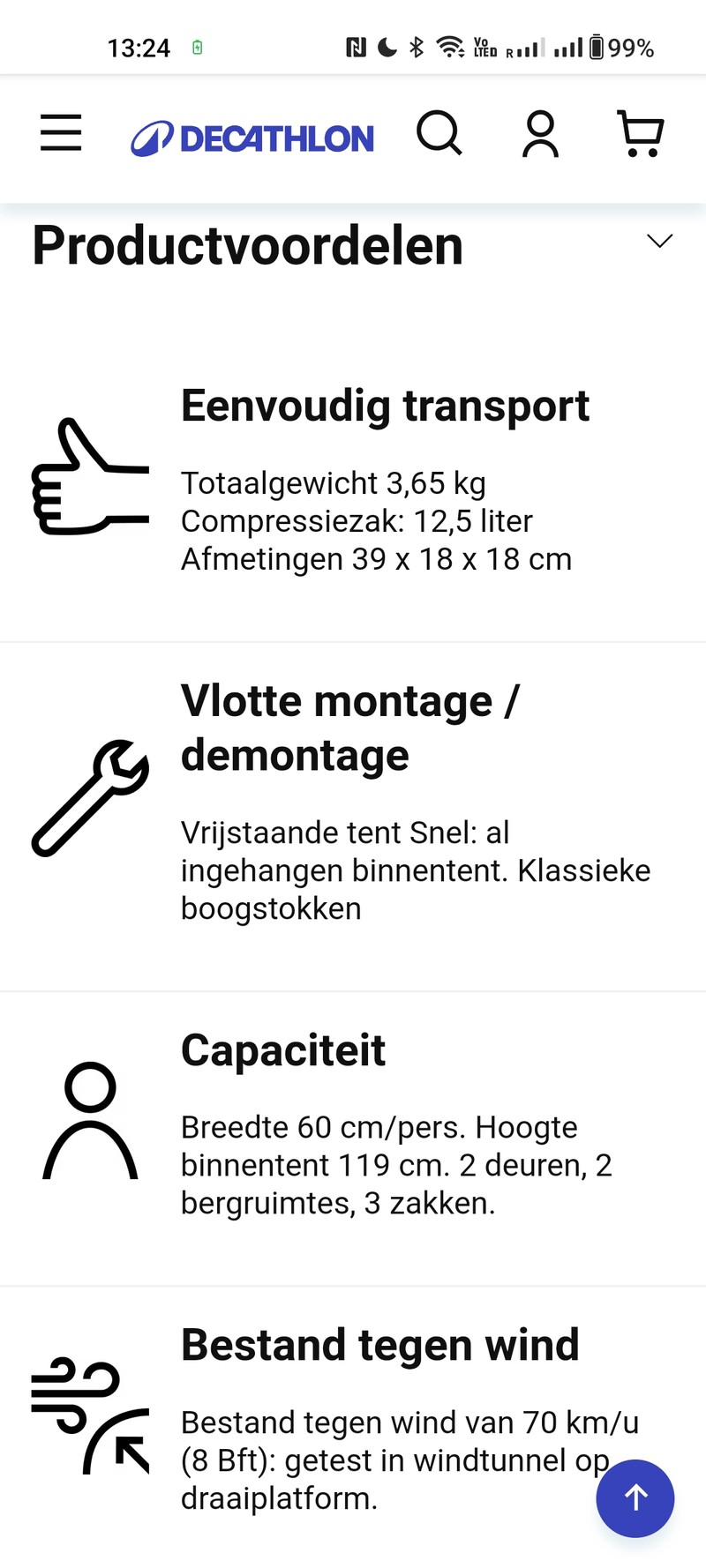Viewport: 706px width, 1568px height.
Task: Open the hamburger menu
Action: (61, 134)
